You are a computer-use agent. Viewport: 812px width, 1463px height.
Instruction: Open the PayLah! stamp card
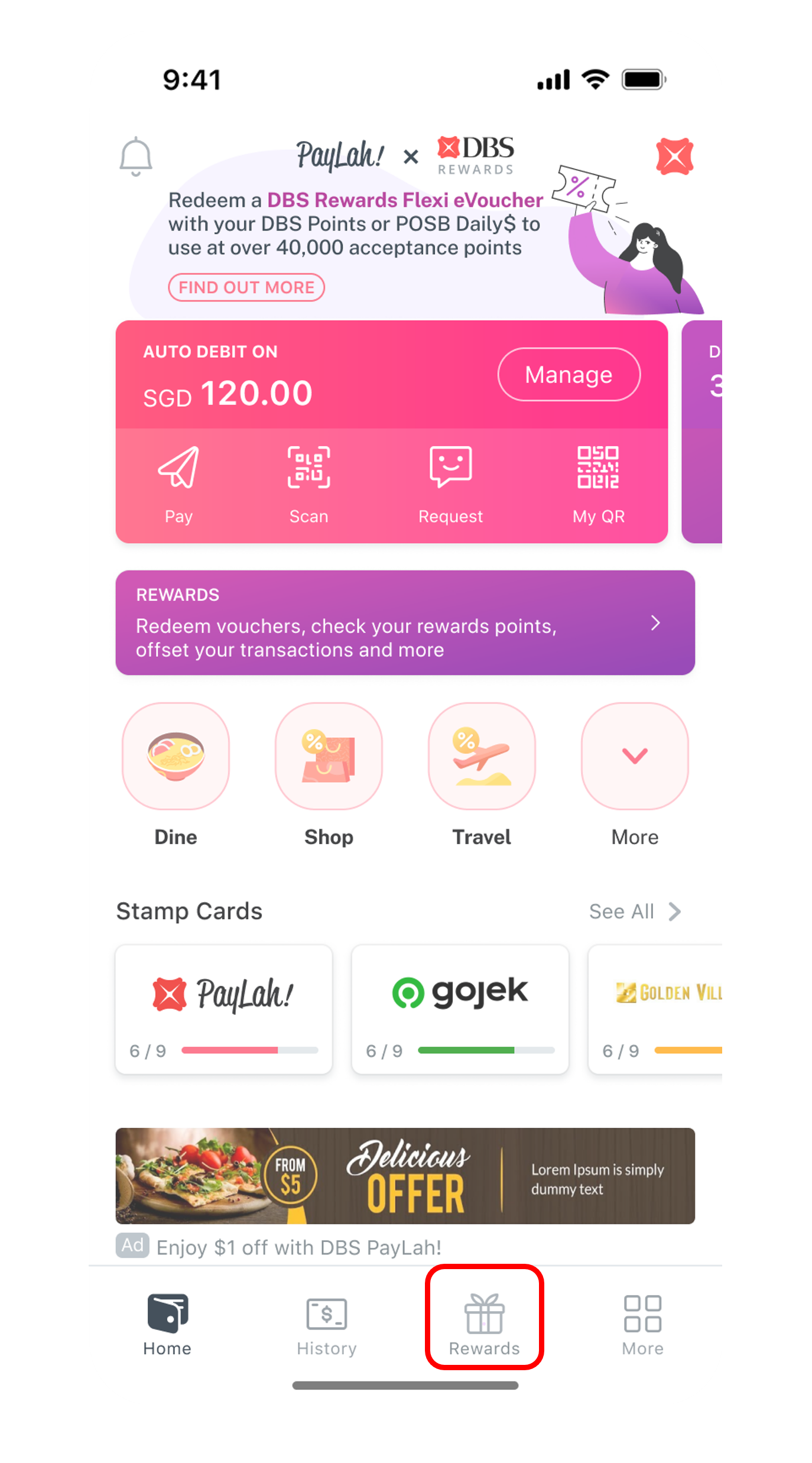pyautogui.click(x=223, y=1009)
